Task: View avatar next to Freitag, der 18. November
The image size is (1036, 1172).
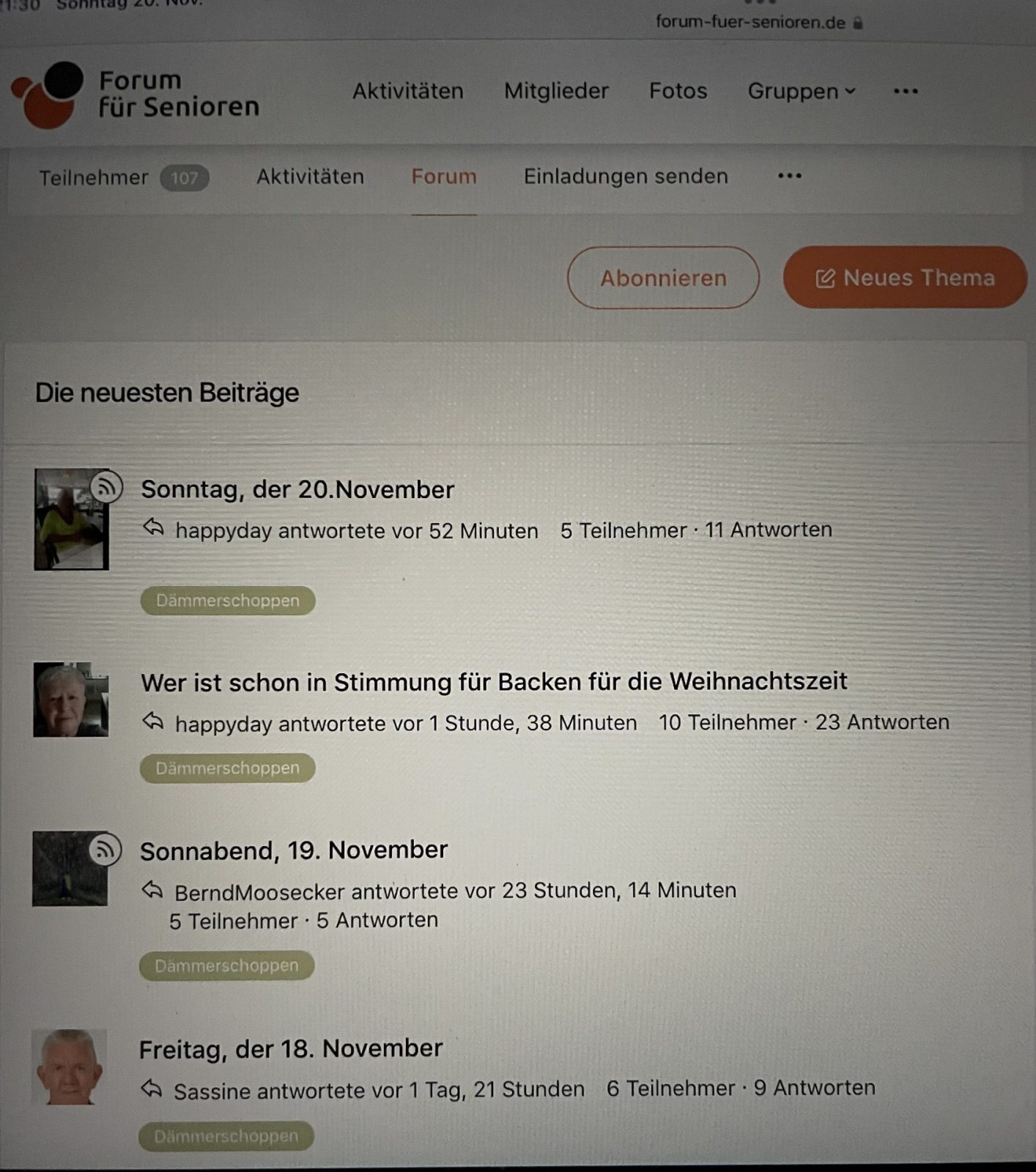Action: [69, 1067]
